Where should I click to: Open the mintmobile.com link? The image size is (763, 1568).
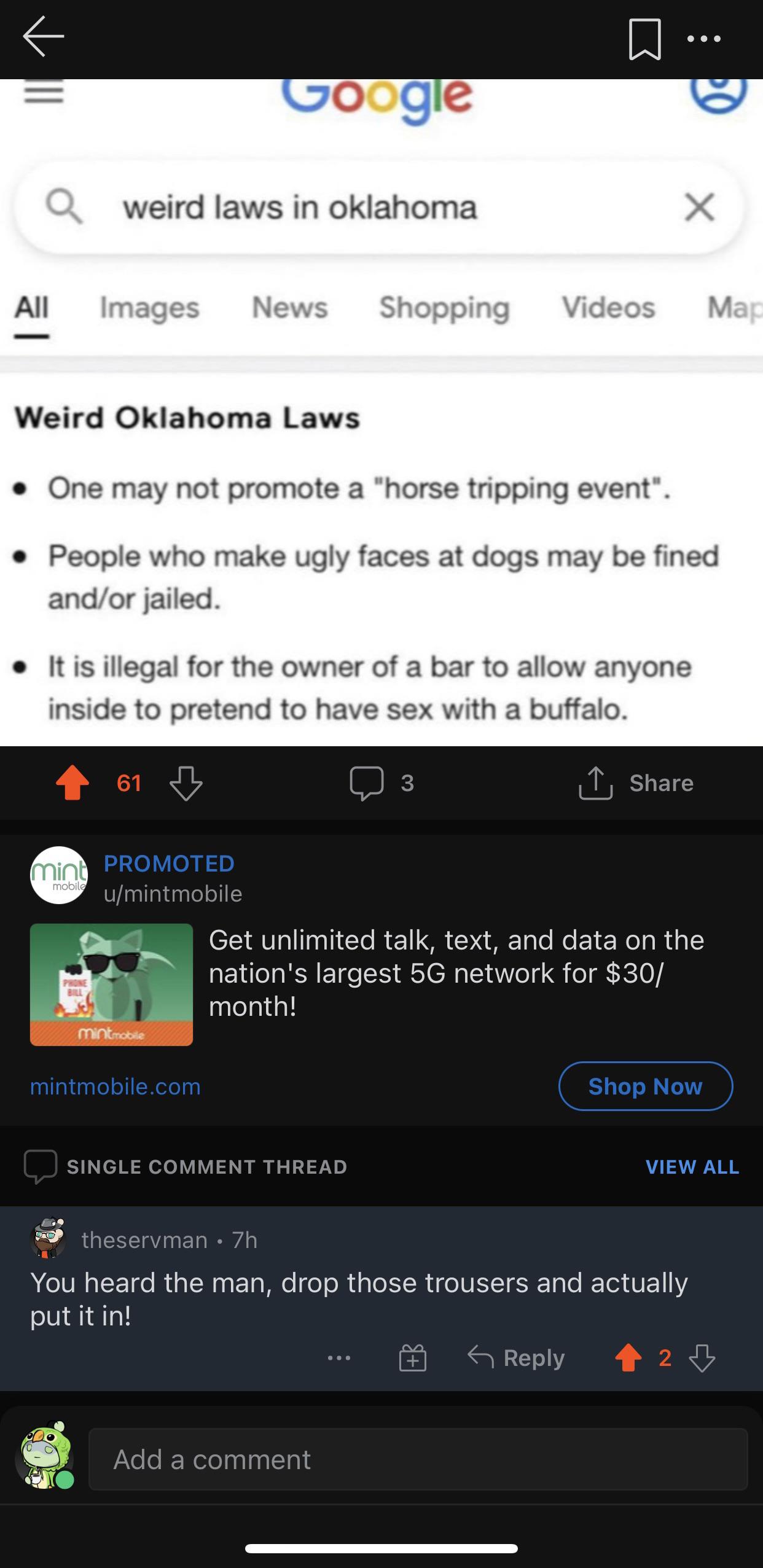(x=114, y=1087)
